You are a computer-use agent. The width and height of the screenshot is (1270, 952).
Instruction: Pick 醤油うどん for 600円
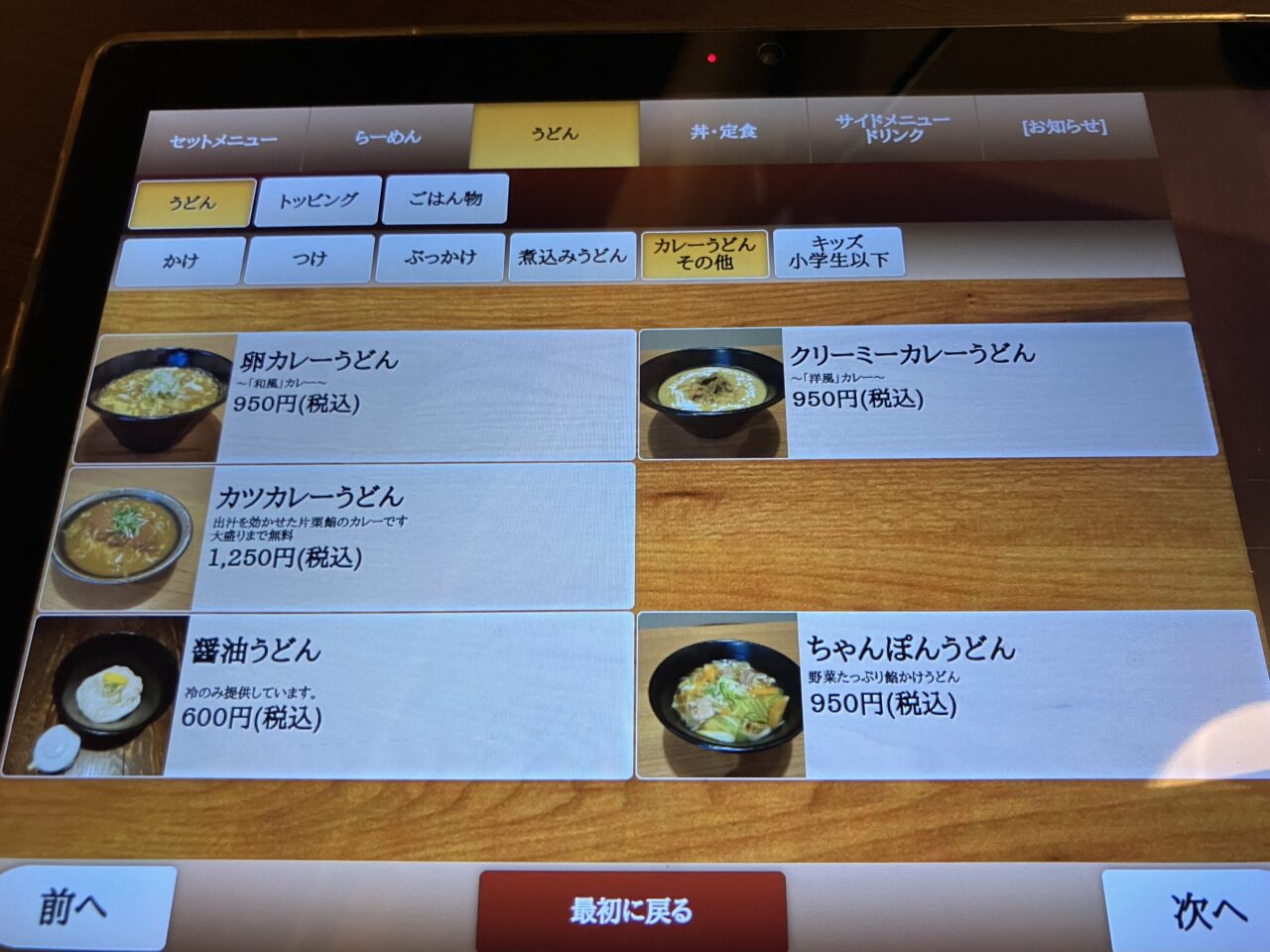tap(317, 694)
